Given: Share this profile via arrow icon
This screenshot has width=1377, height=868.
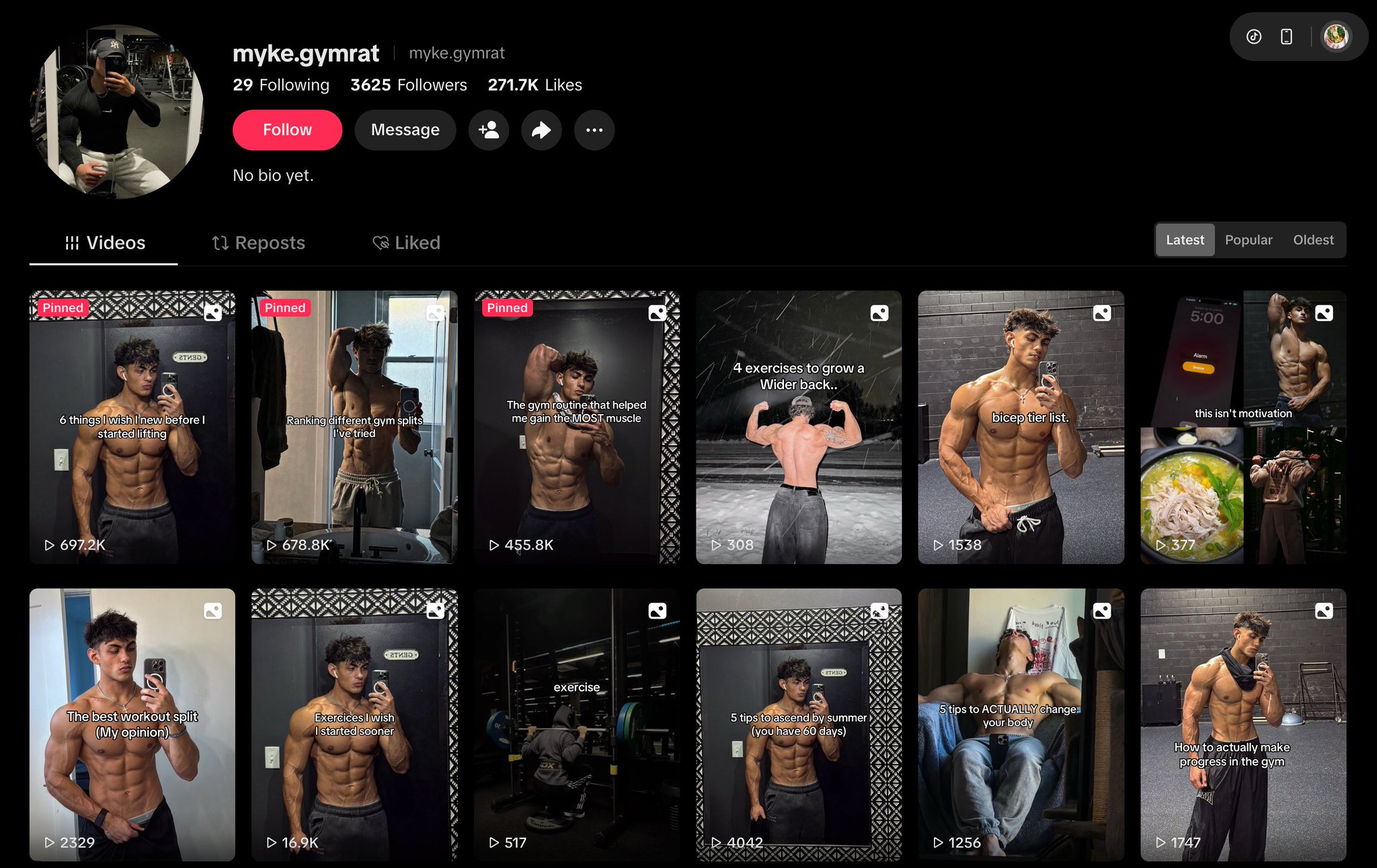Looking at the screenshot, I should (541, 130).
